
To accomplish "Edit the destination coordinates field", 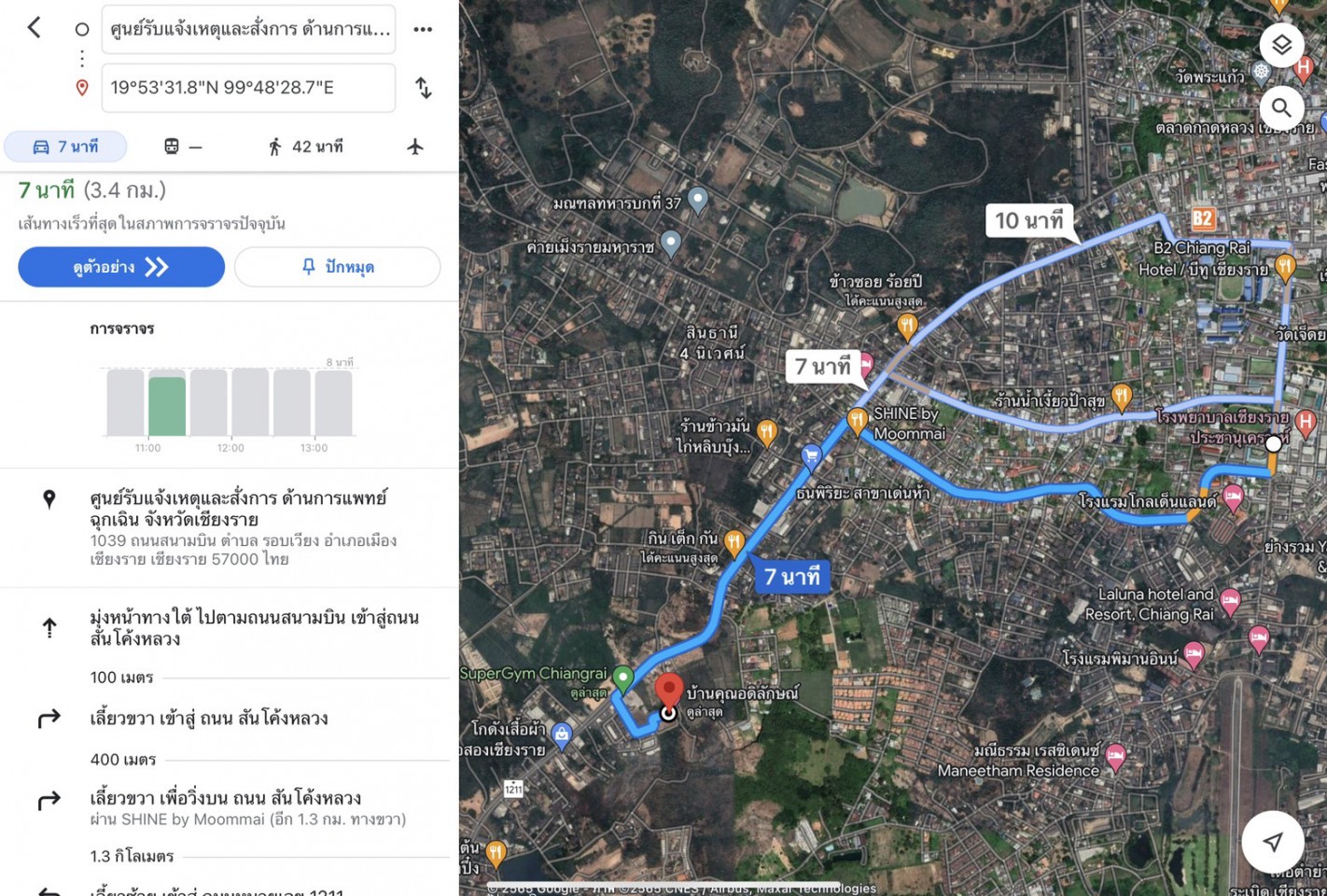I will 248,88.
